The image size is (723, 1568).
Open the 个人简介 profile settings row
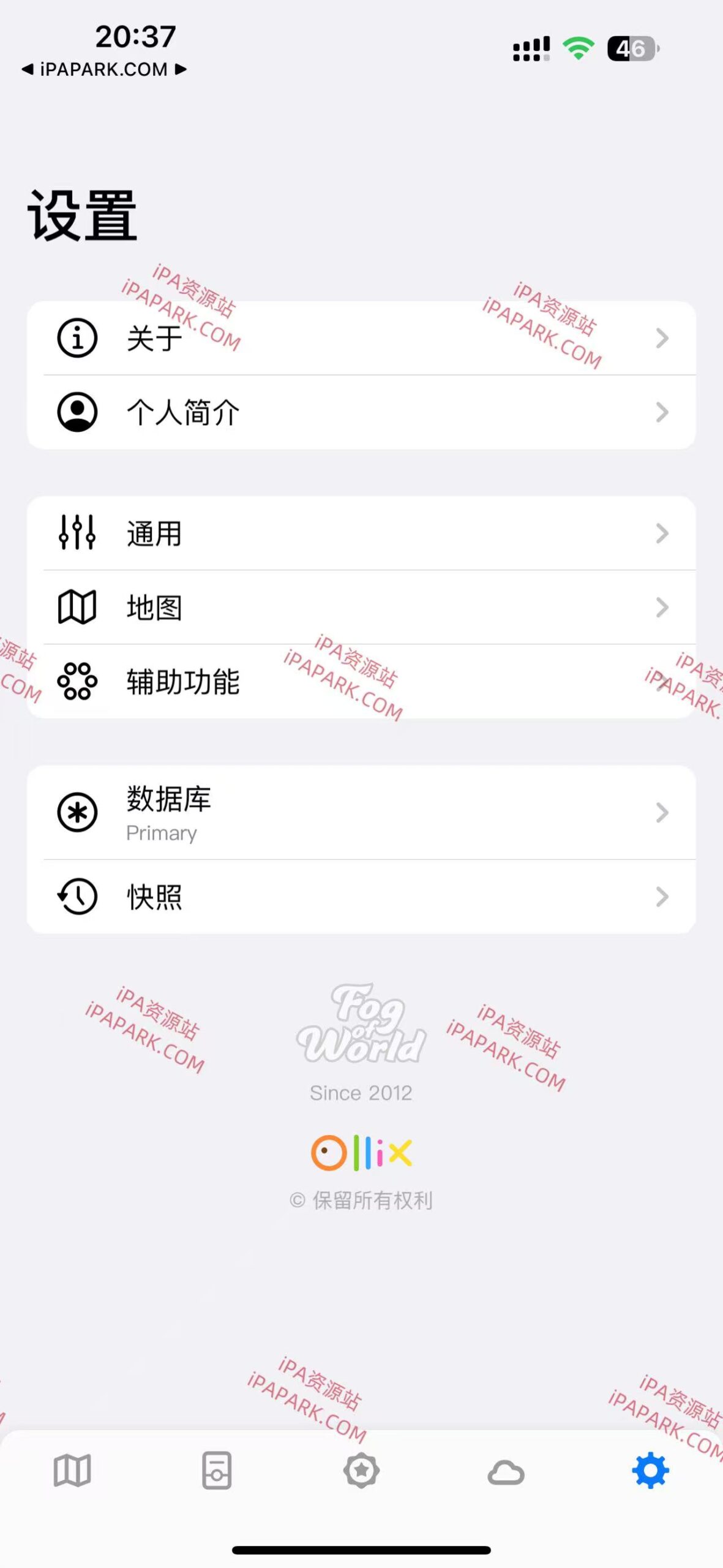(x=361, y=413)
